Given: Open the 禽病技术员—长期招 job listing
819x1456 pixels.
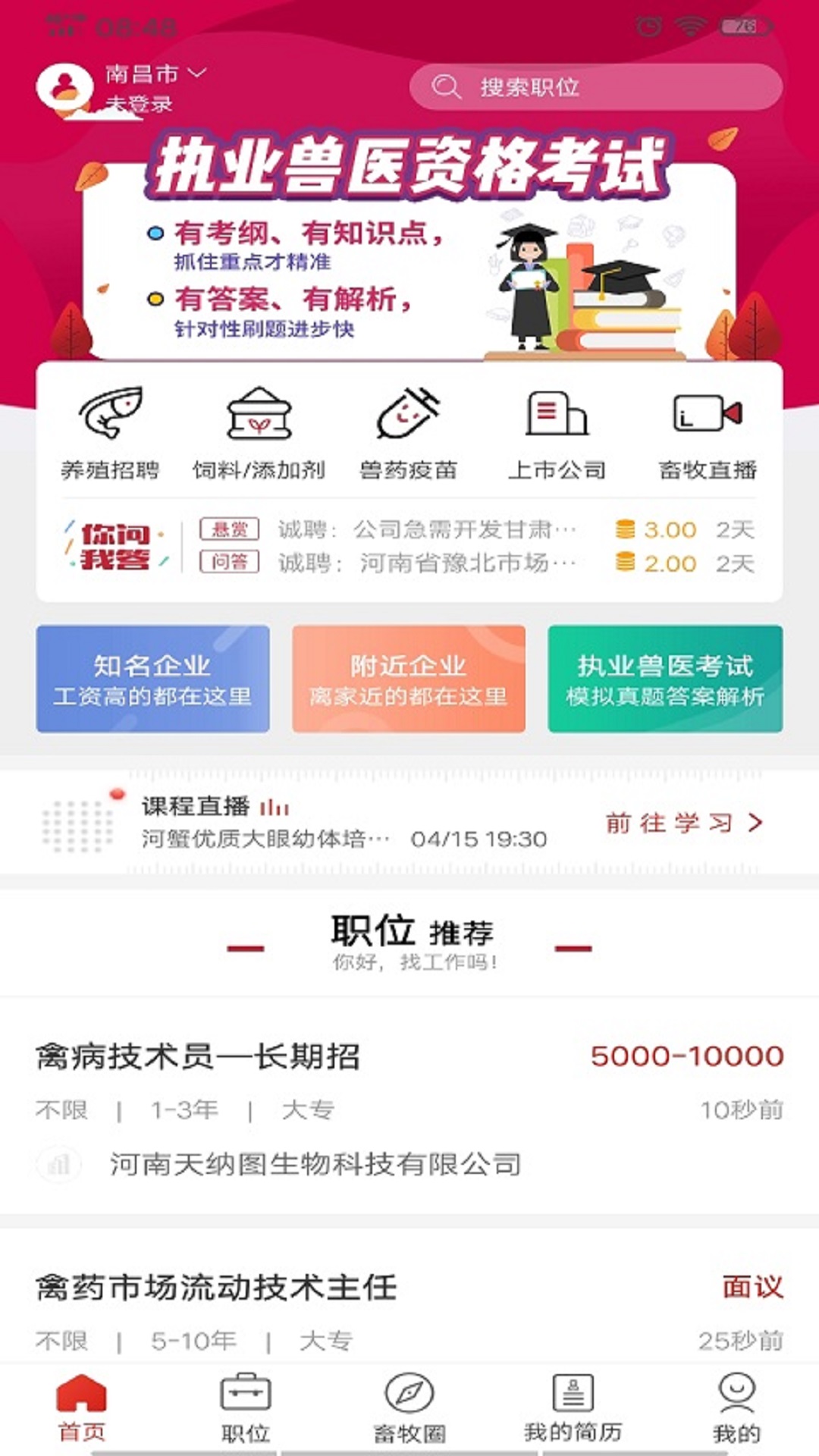Looking at the screenshot, I should click(409, 1107).
